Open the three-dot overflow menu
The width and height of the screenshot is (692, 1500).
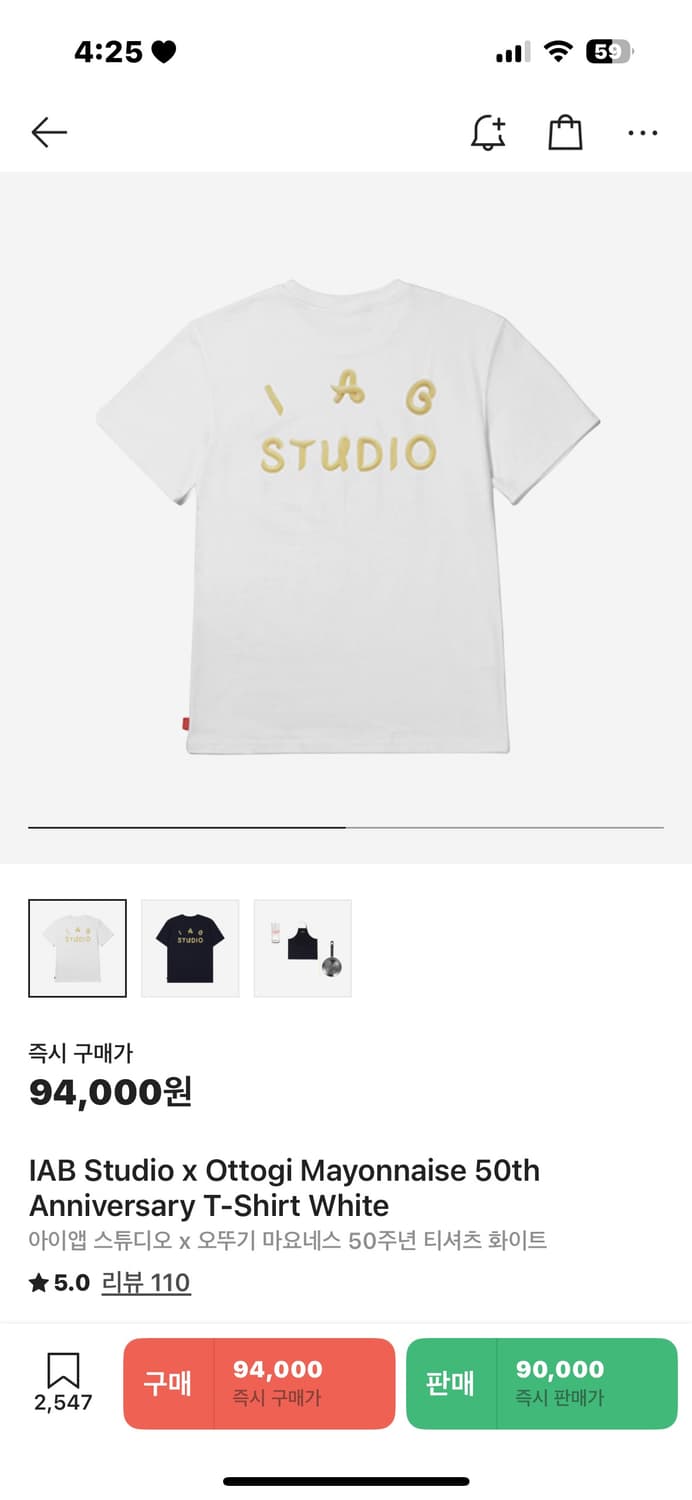coord(642,133)
